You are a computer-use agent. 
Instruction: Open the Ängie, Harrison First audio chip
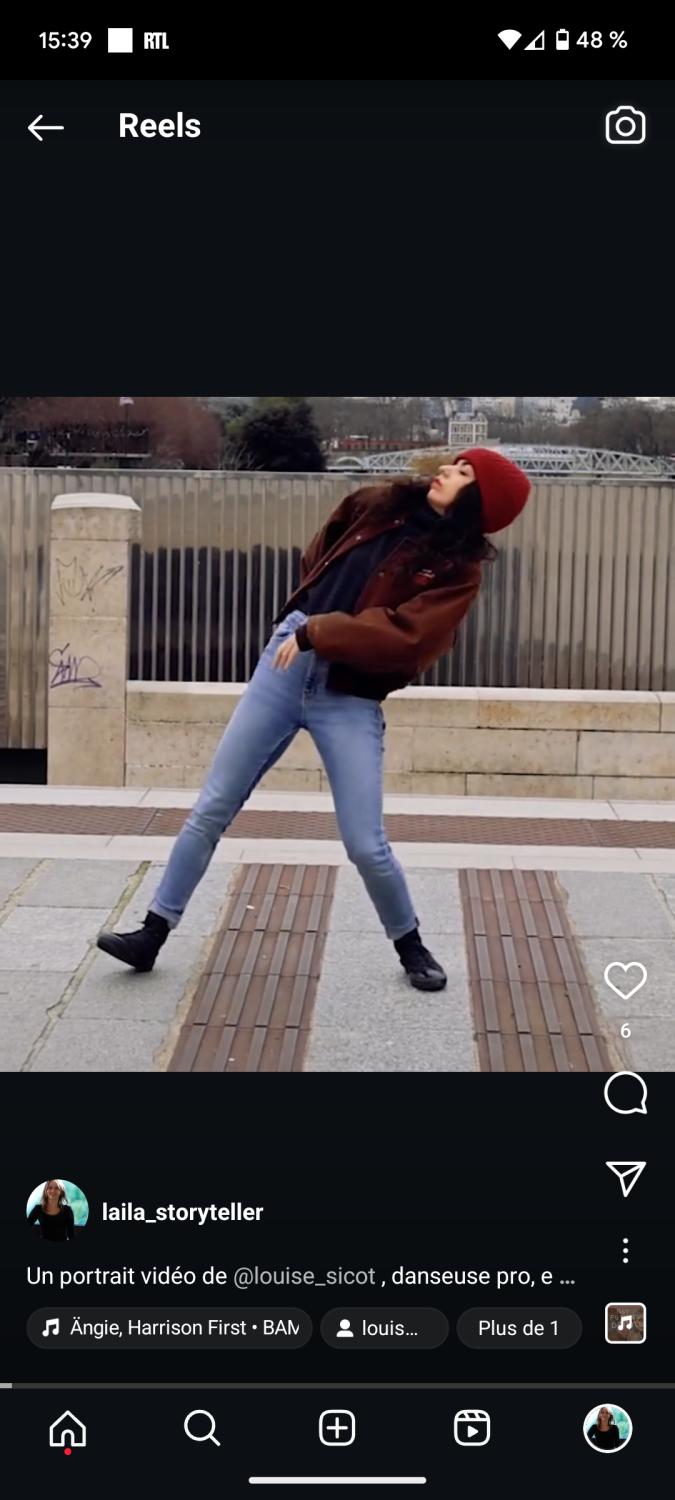pyautogui.click(x=169, y=1328)
